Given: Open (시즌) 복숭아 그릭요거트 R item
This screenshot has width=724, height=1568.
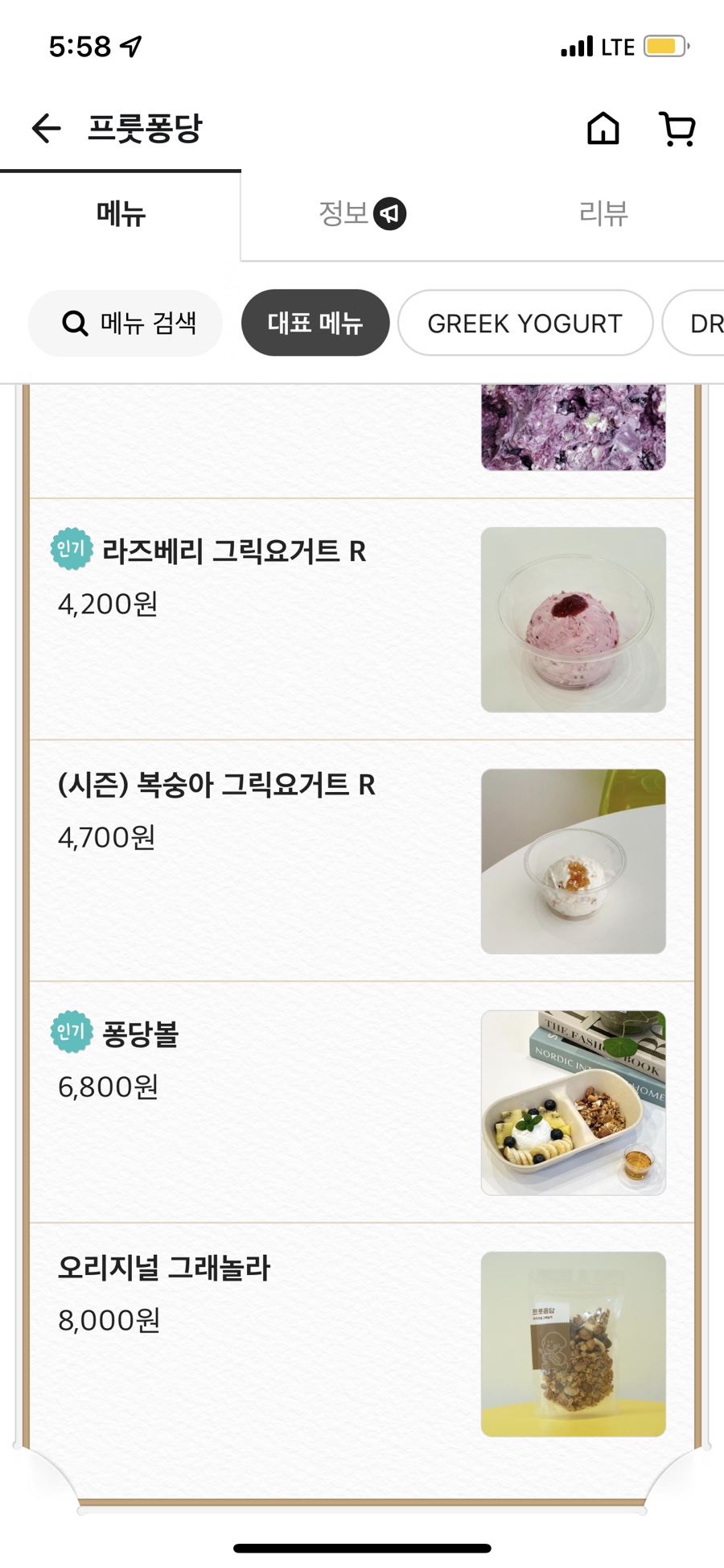Looking at the screenshot, I should [217, 786].
